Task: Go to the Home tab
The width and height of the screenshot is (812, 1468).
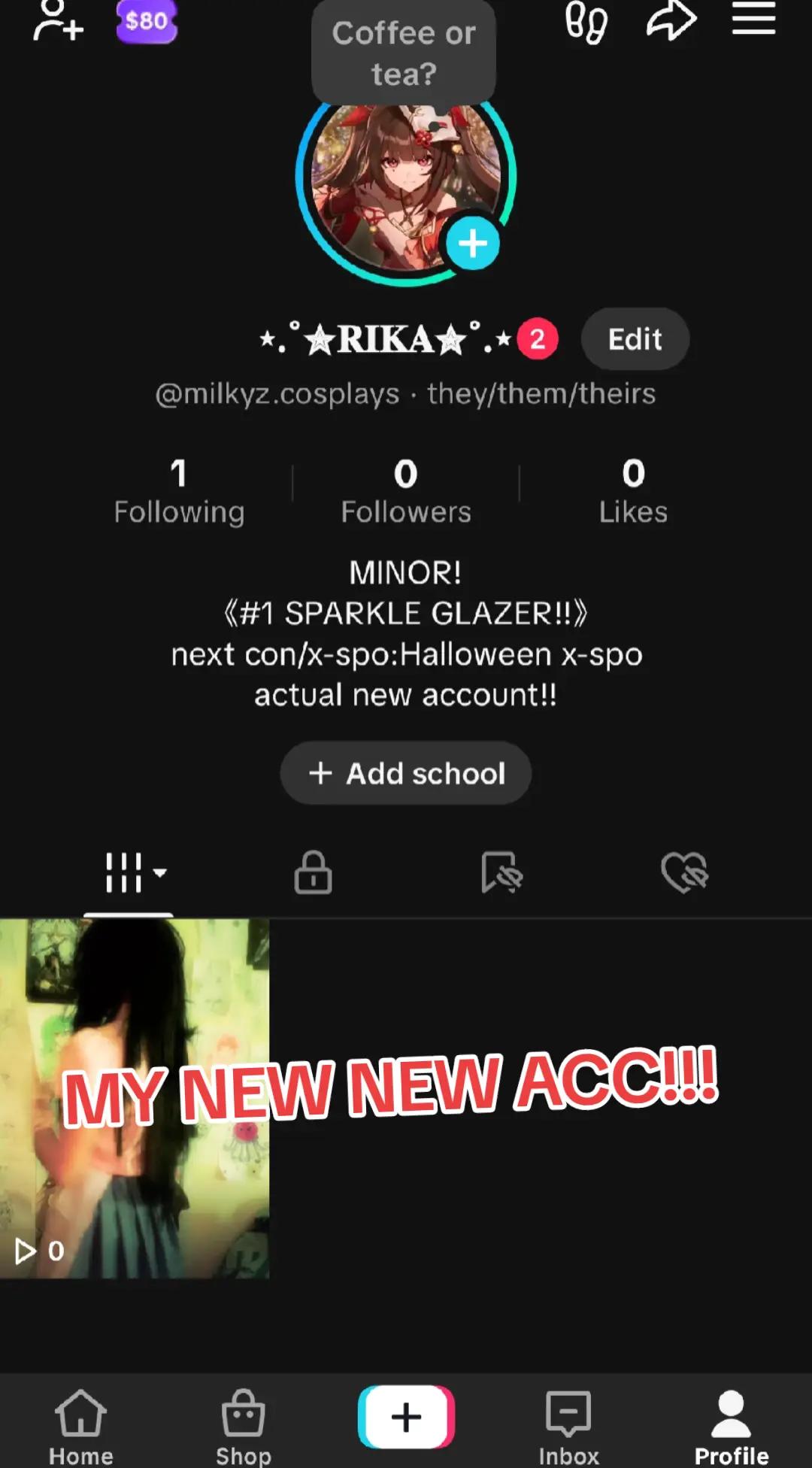Action: coord(80,1426)
